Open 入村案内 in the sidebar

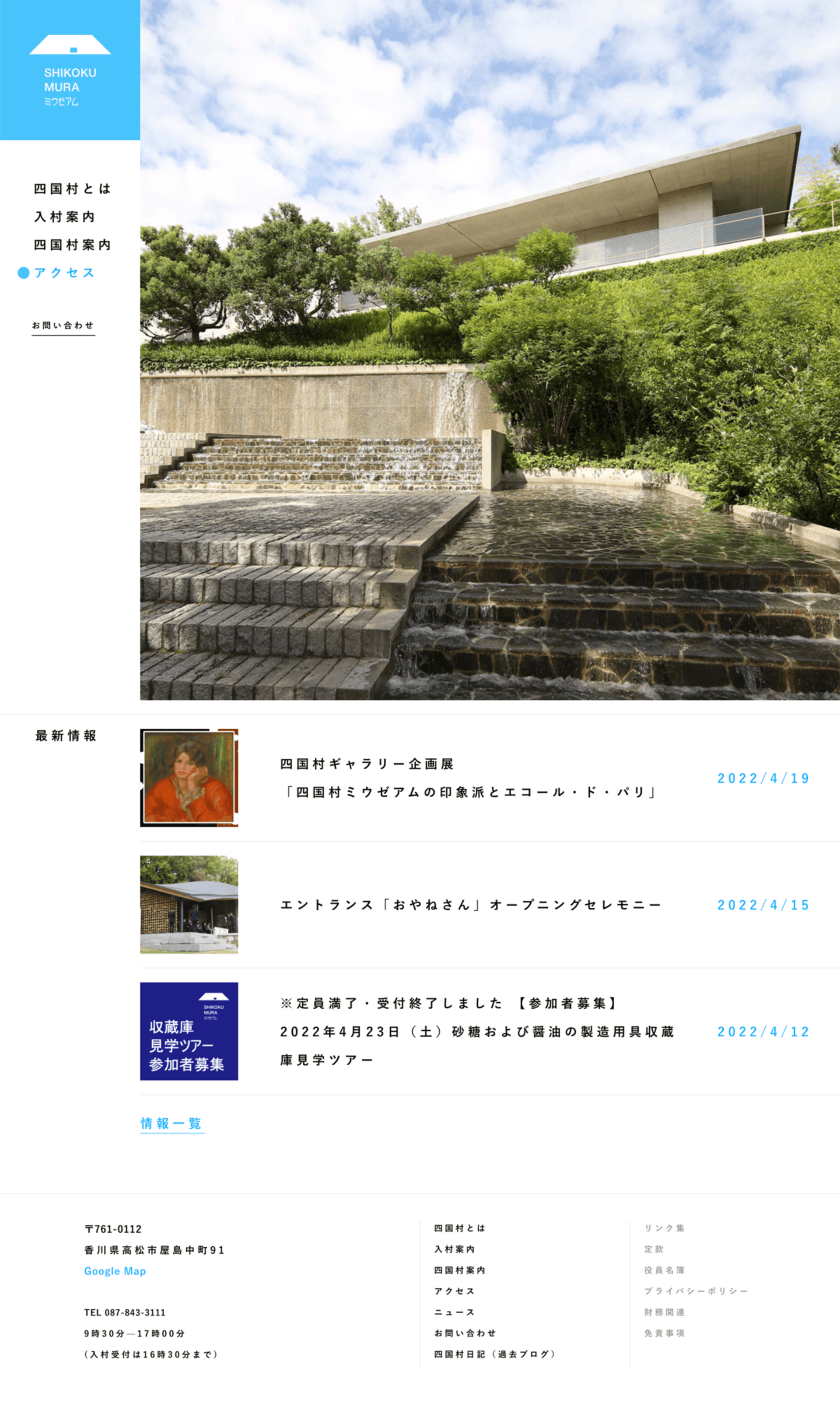[64, 217]
